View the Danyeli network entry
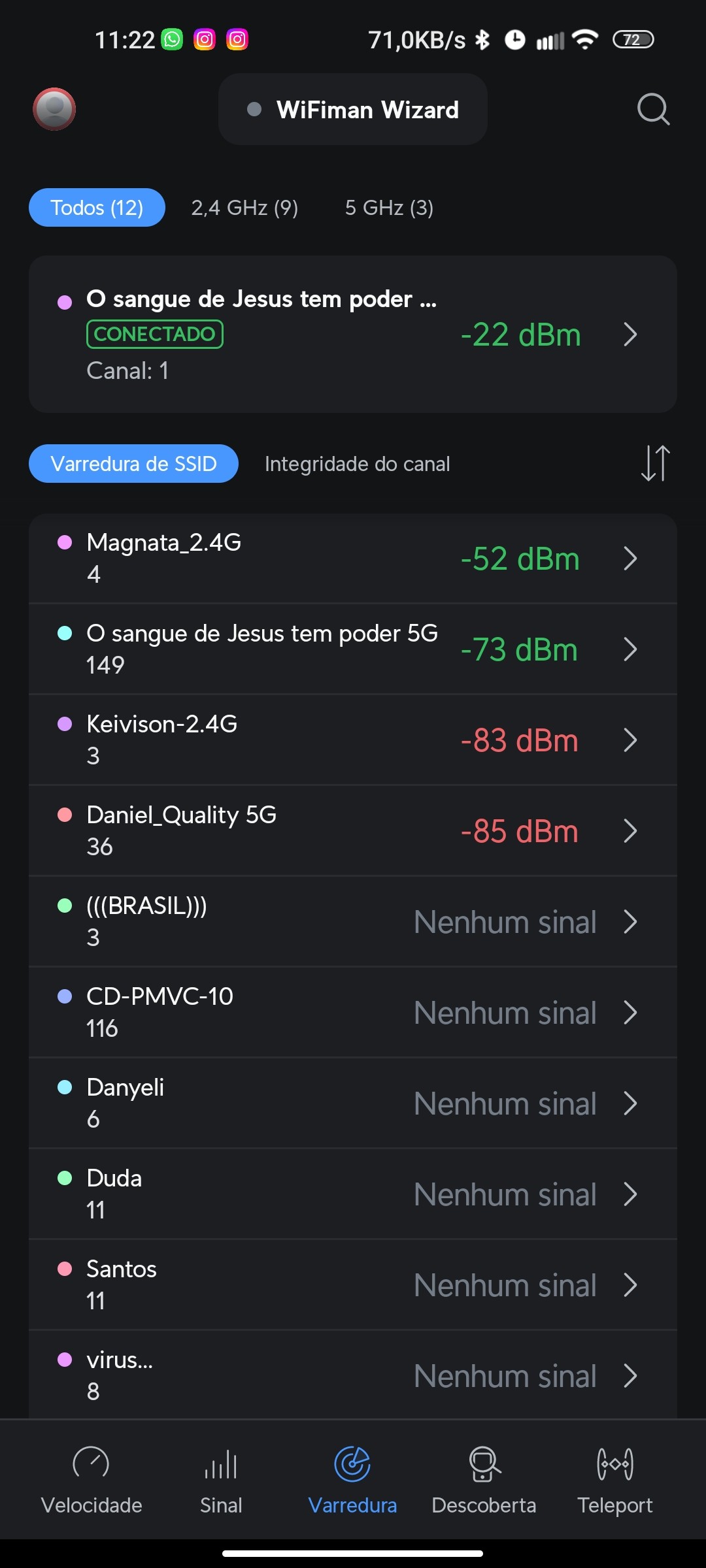Screen dimensions: 706x1568 tap(353, 1103)
